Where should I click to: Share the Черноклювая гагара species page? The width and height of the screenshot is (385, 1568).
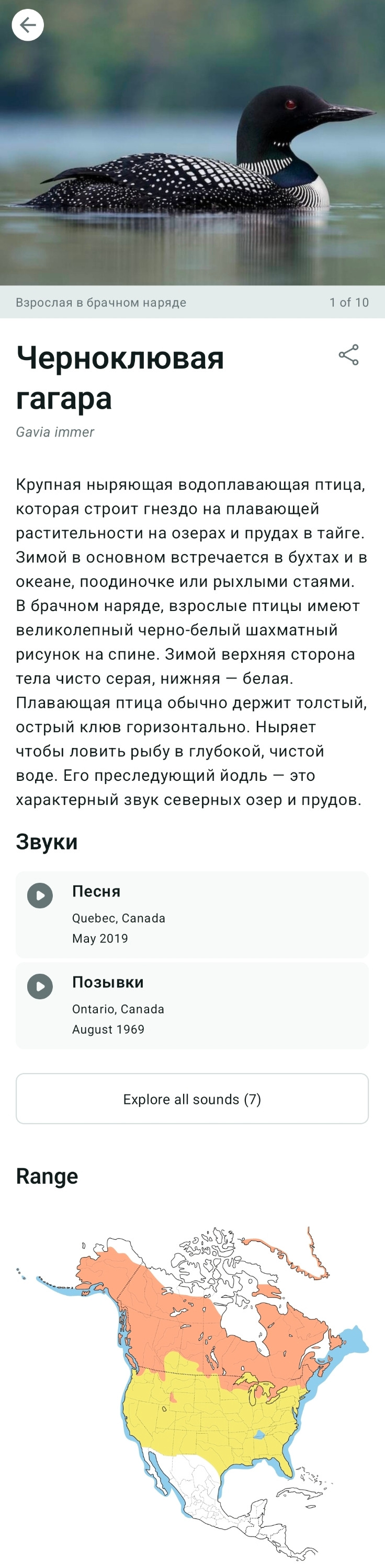click(348, 355)
